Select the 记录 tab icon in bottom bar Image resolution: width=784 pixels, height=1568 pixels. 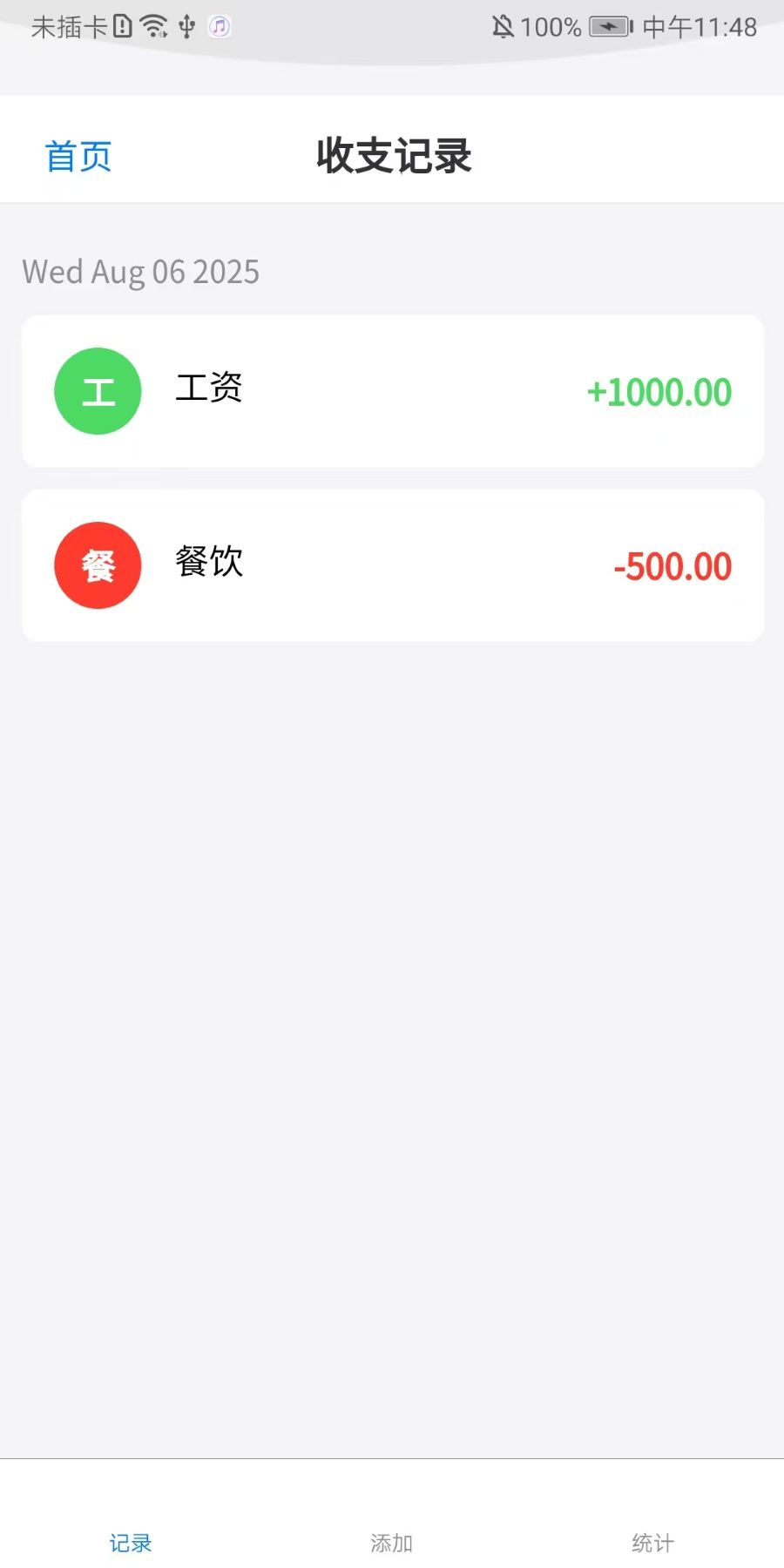click(130, 1542)
